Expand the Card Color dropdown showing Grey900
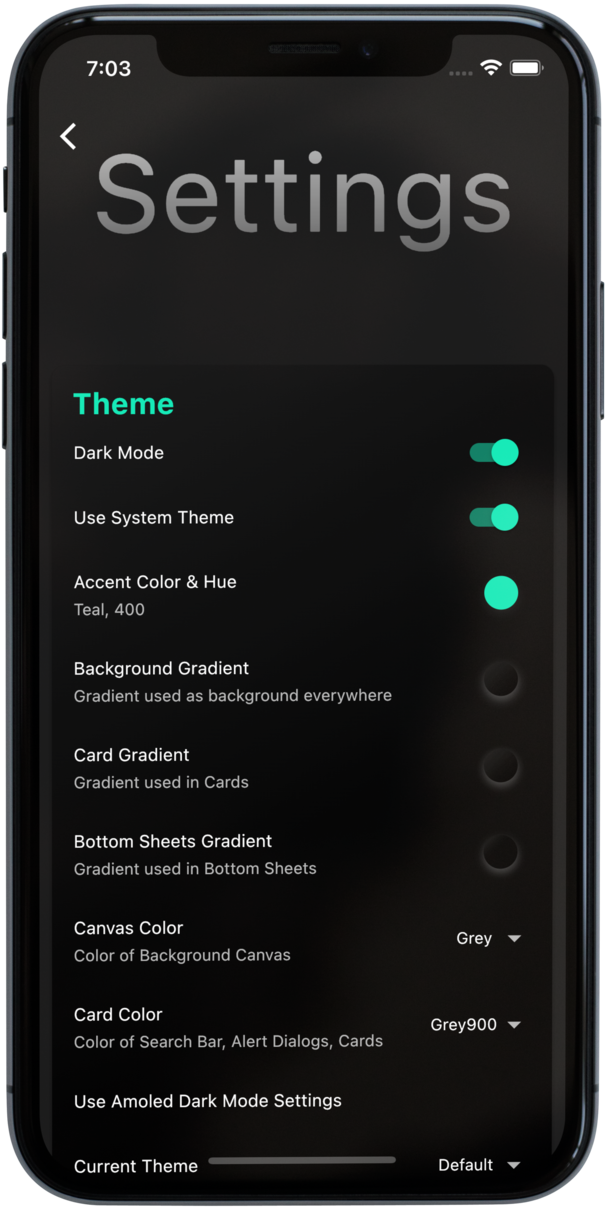This screenshot has height=1210, width=610. pos(476,1025)
